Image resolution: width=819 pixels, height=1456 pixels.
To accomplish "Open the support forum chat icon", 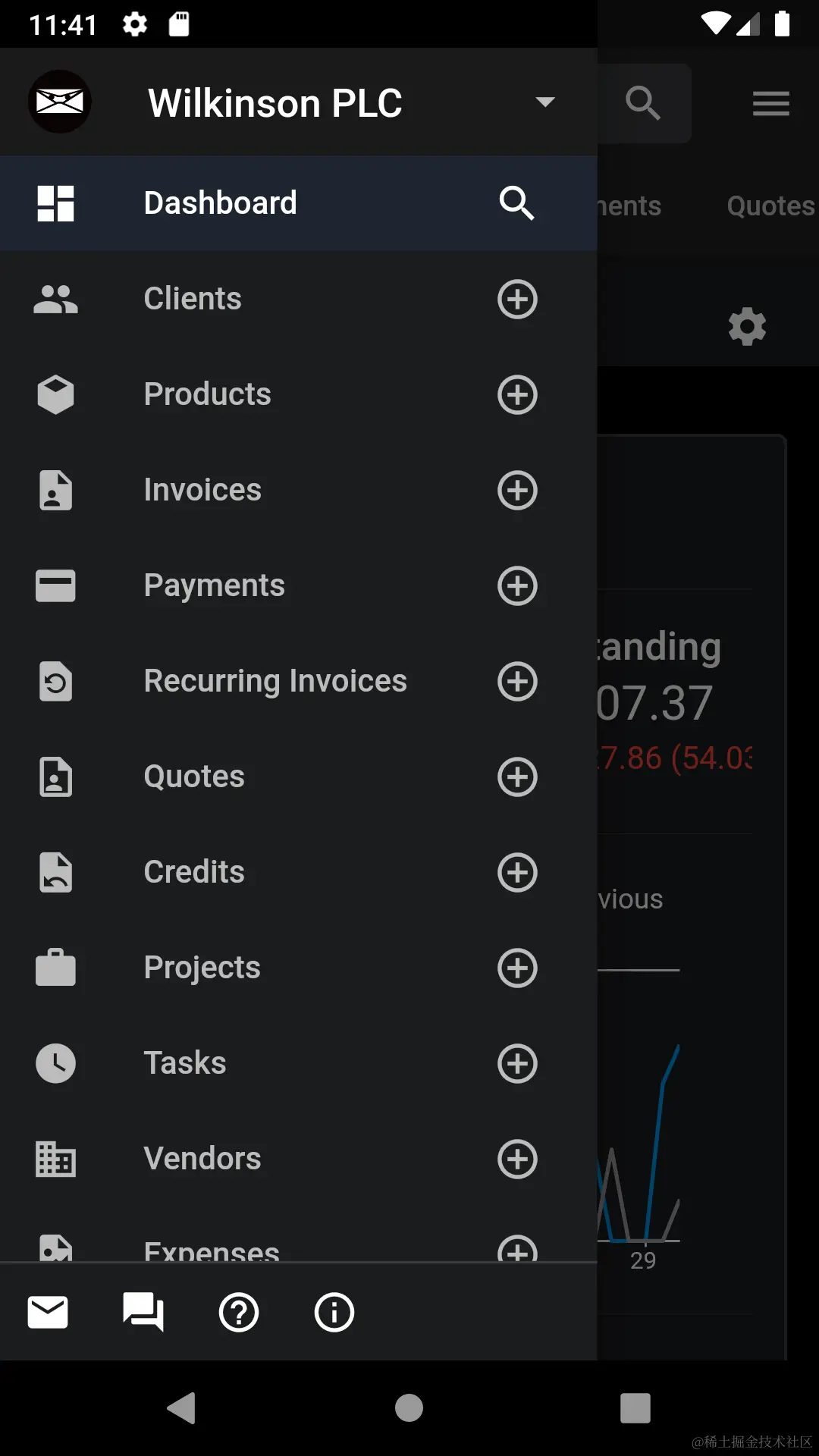I will (143, 1312).
